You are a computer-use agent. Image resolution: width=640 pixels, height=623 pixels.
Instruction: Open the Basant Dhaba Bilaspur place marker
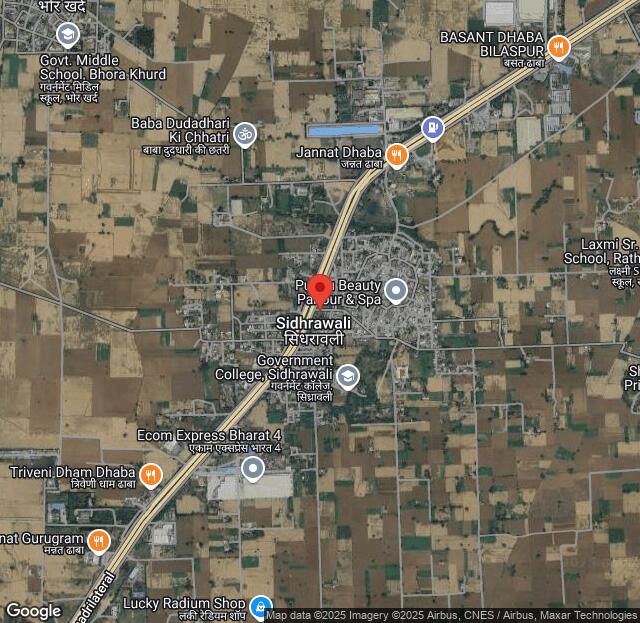coord(560,45)
